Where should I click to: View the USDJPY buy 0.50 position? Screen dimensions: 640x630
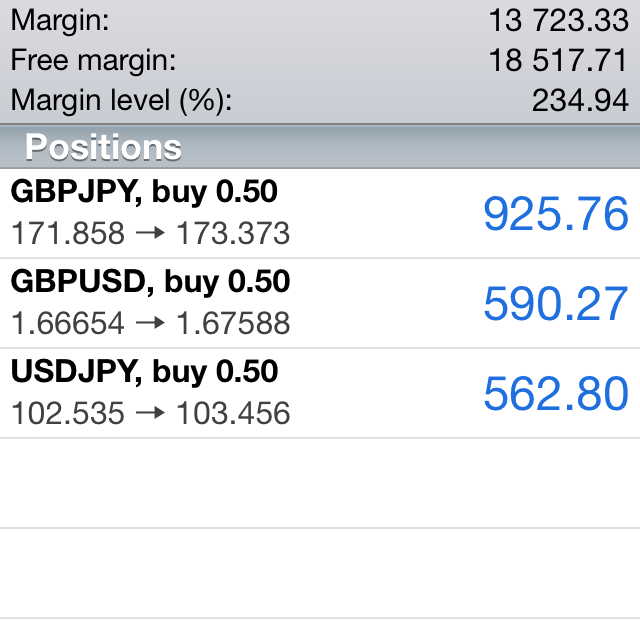[320, 393]
